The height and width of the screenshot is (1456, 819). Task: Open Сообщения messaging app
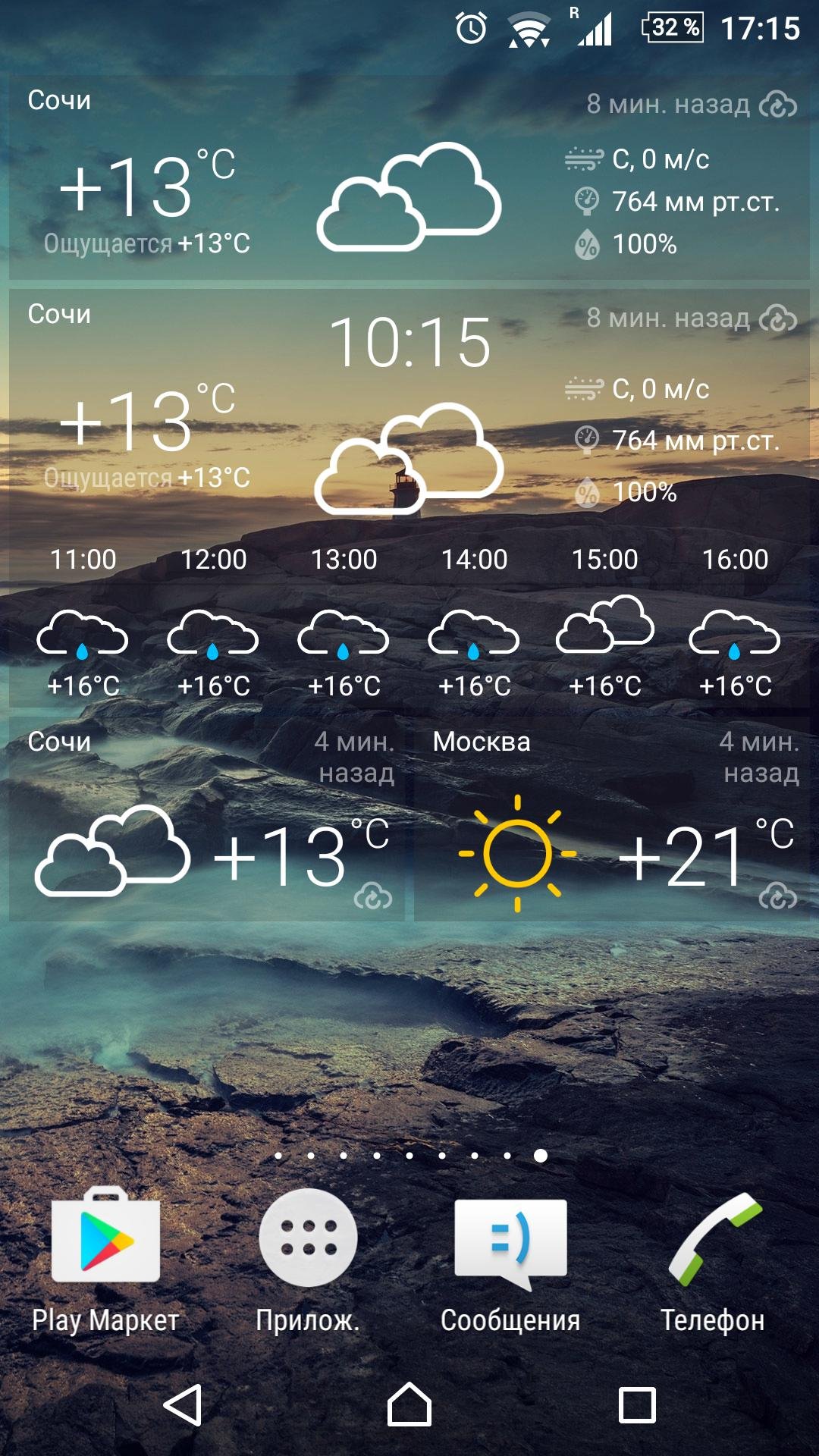(x=510, y=1240)
